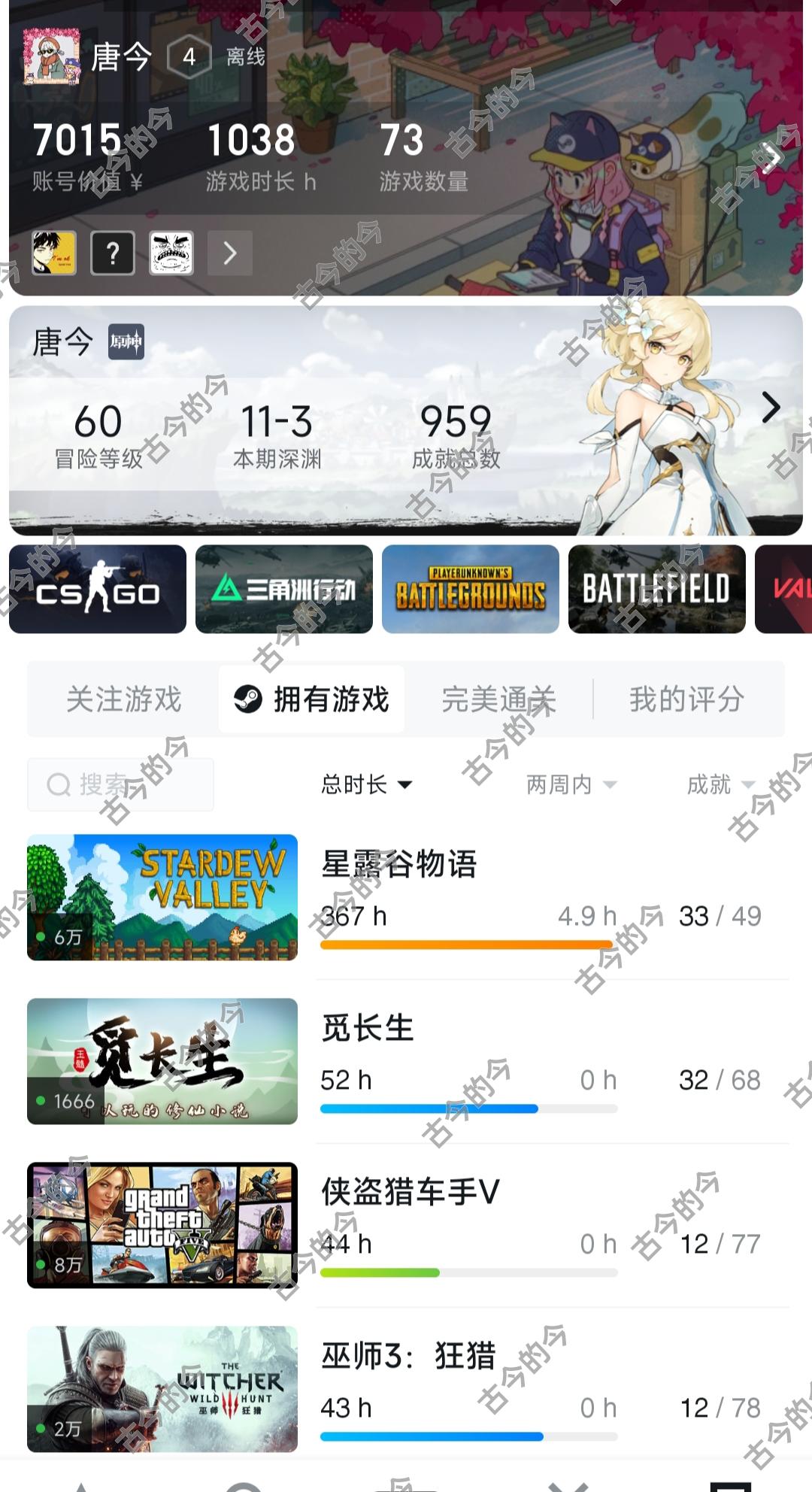Select the 关注游戏 tab

coord(121,699)
